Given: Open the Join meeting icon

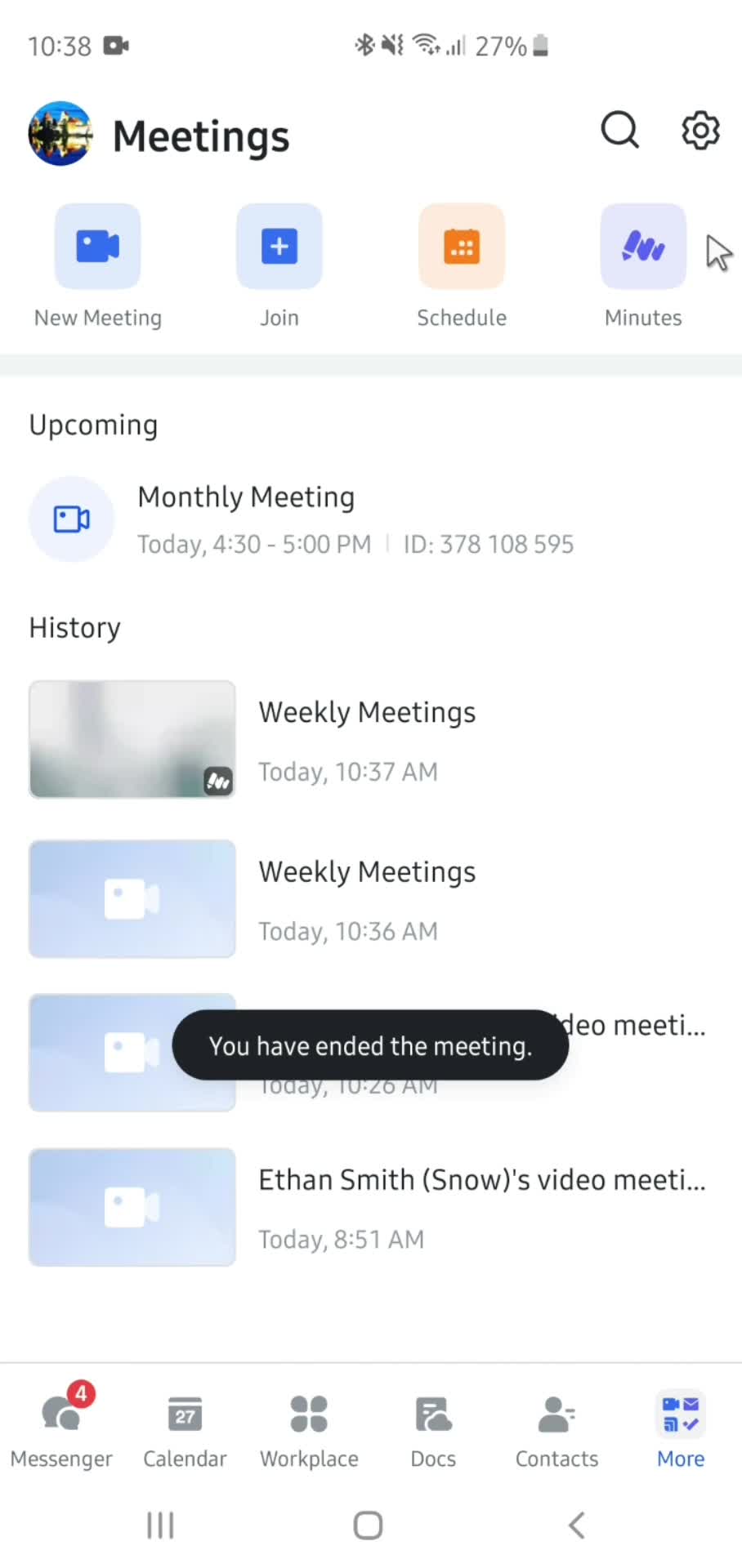Looking at the screenshot, I should pyautogui.click(x=279, y=247).
